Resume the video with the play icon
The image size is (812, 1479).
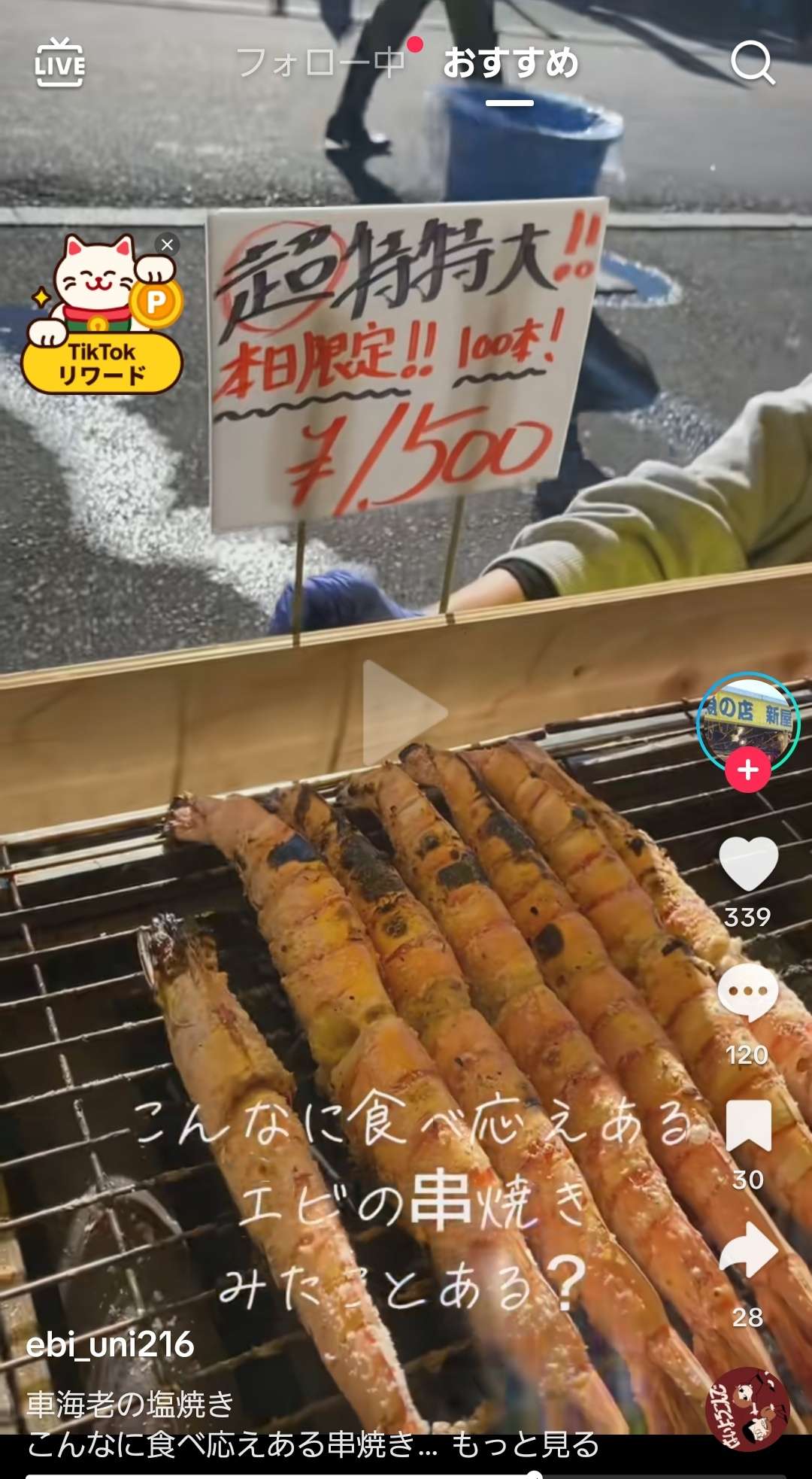coord(404,712)
